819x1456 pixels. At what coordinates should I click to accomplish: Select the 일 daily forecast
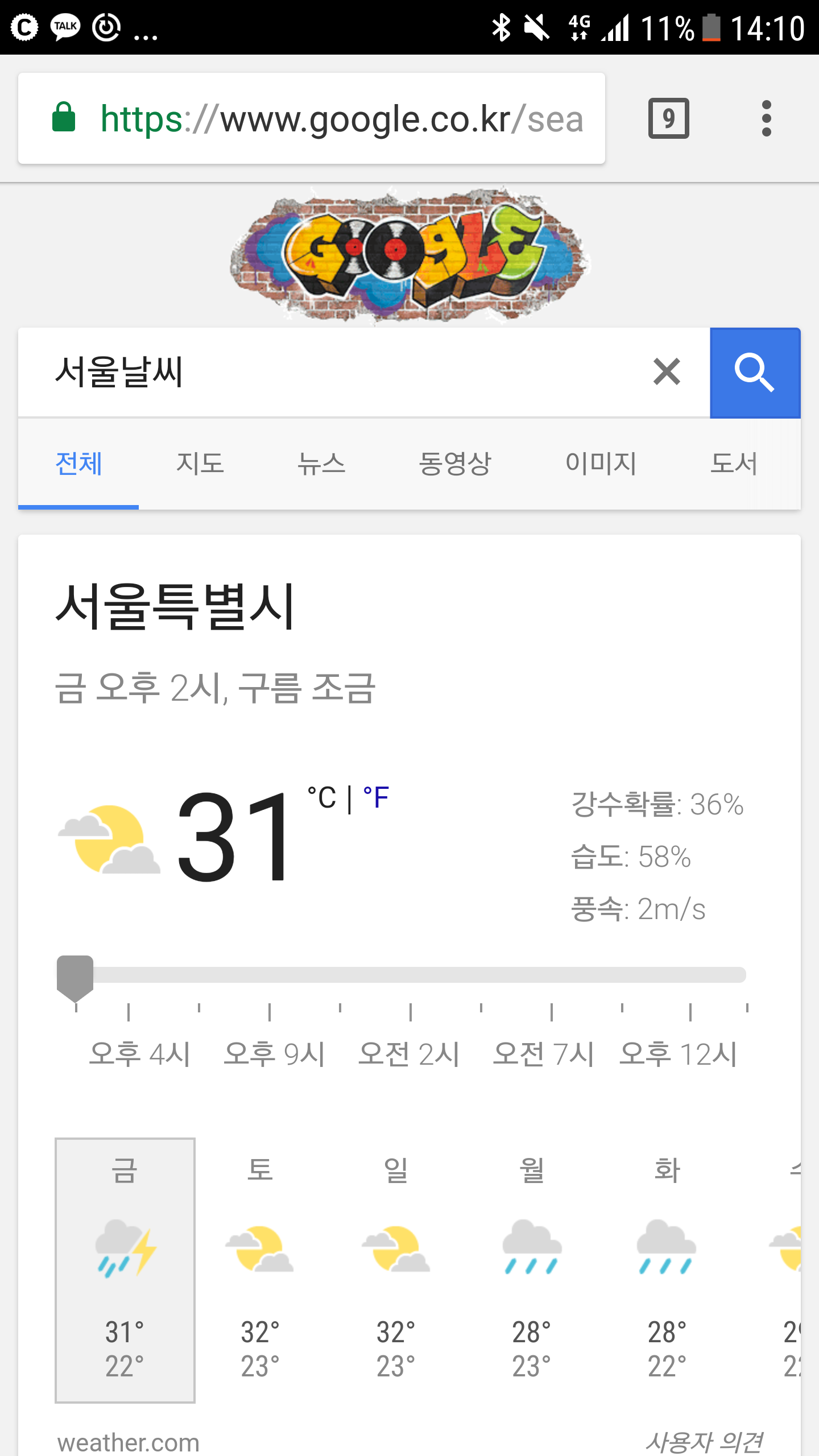click(396, 1268)
